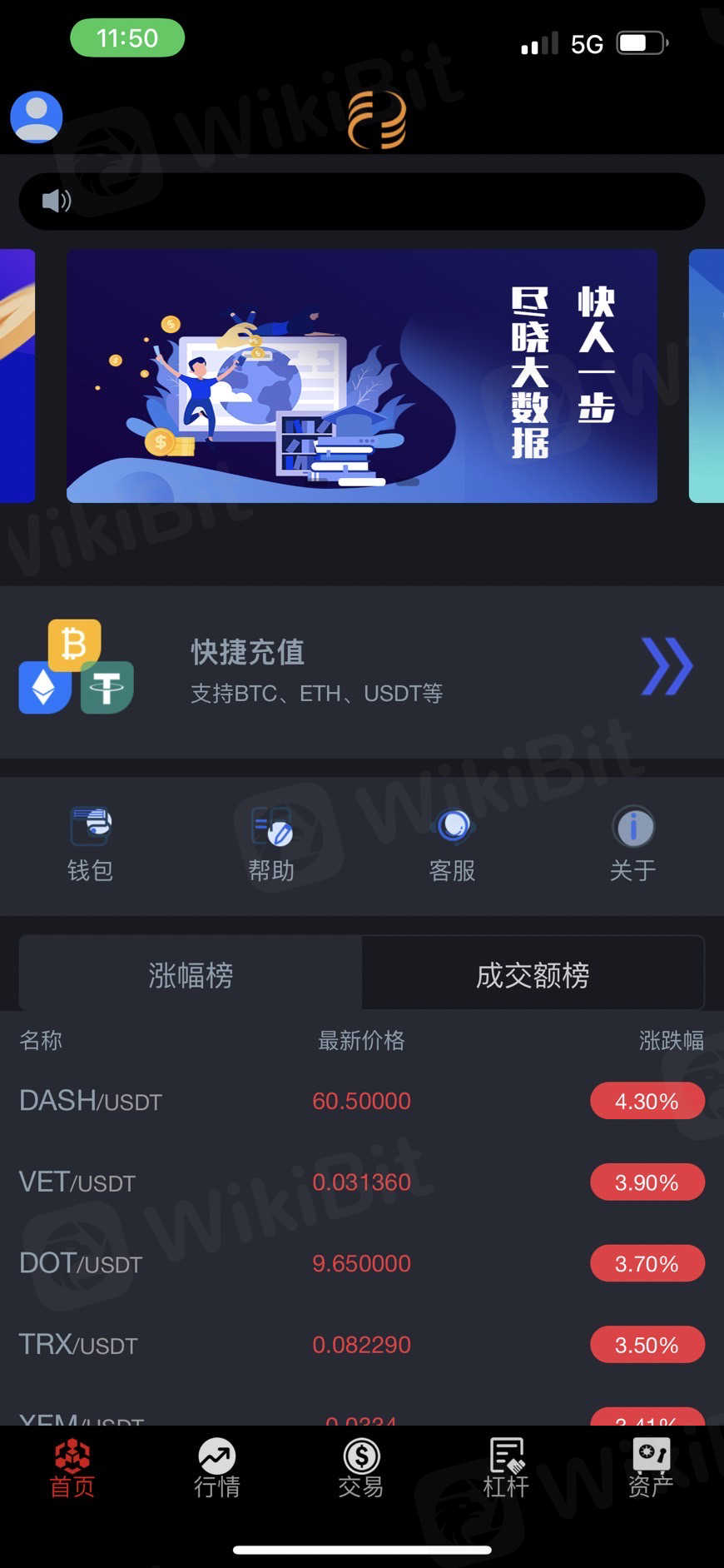Screen dimensions: 724x1568
Task: Switch to 涨幅榜 tab
Action: pos(191,974)
